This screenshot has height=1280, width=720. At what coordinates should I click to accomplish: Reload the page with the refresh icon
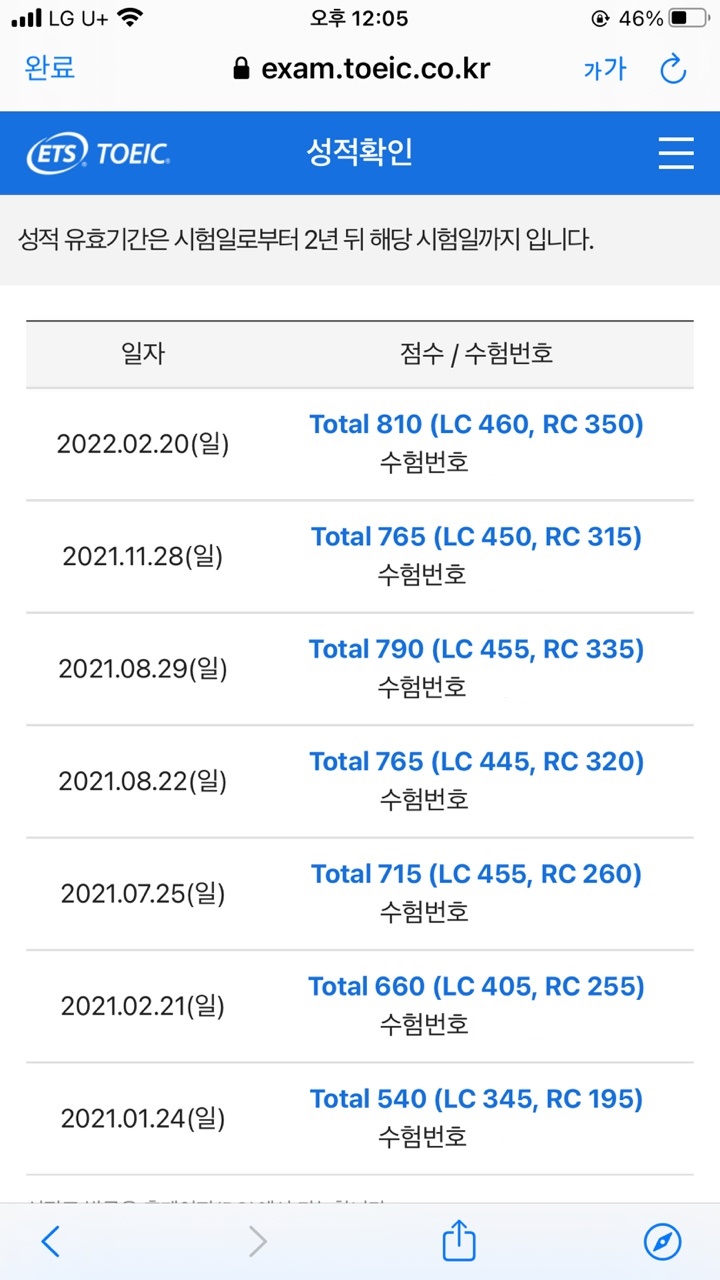pos(673,69)
